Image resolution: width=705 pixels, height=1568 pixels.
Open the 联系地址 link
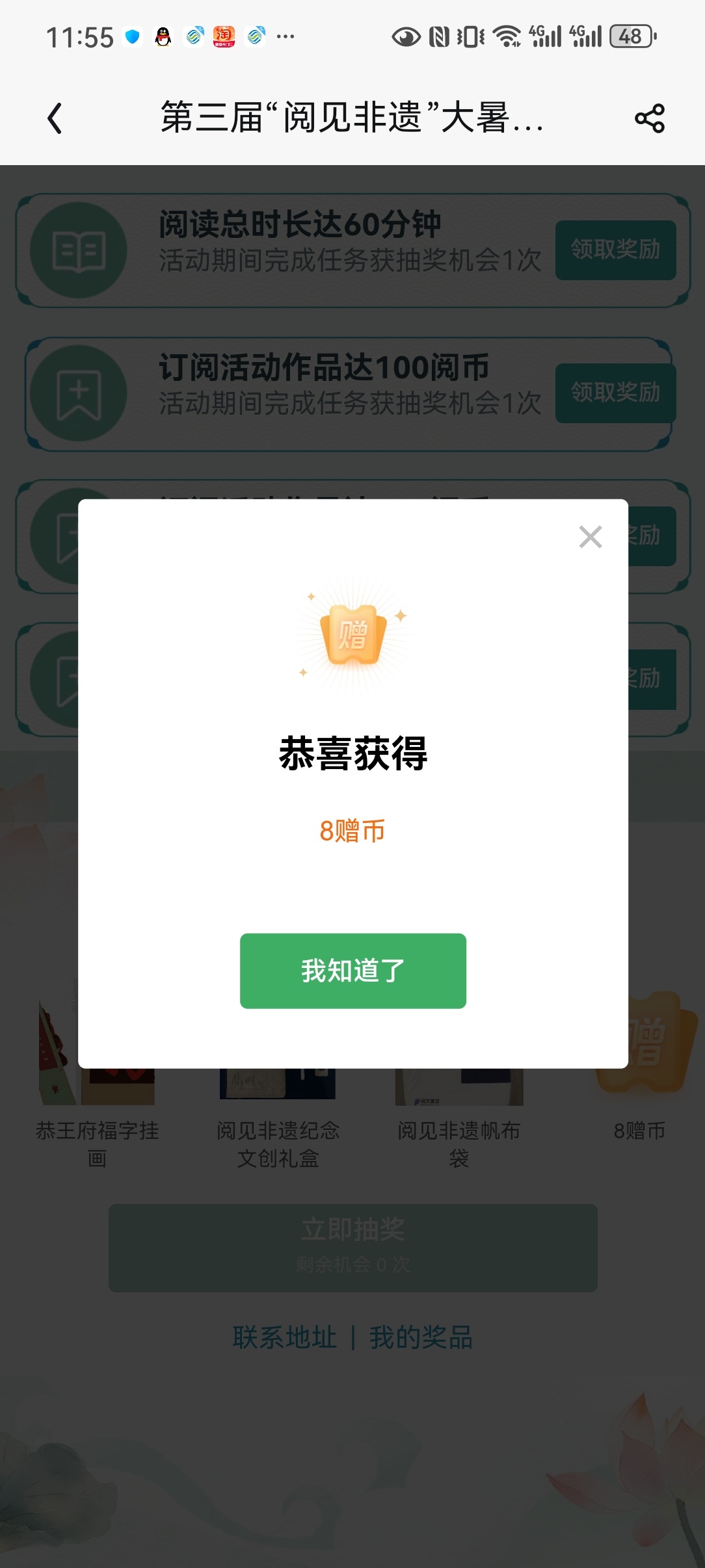click(285, 1337)
